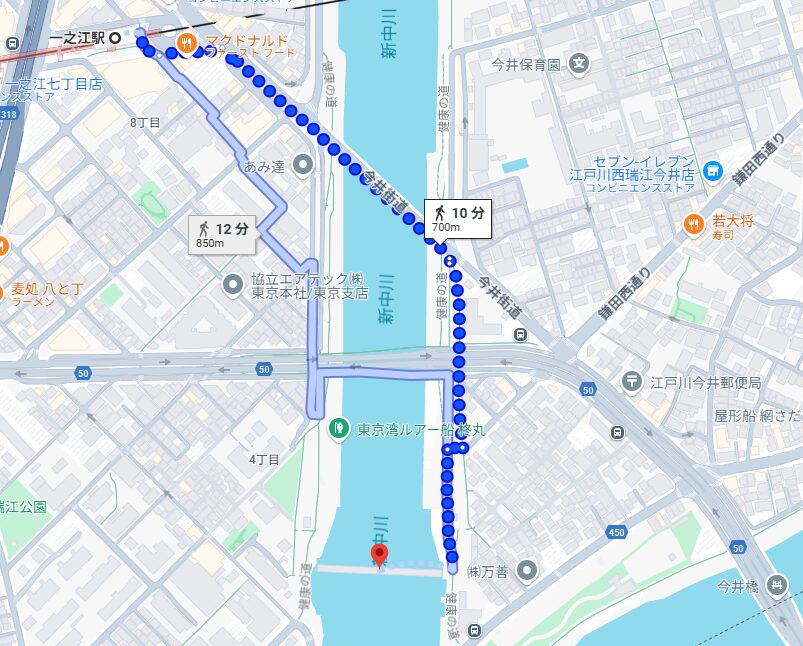
Task: View 協立エアテック㈱ place details
Action: [232, 286]
